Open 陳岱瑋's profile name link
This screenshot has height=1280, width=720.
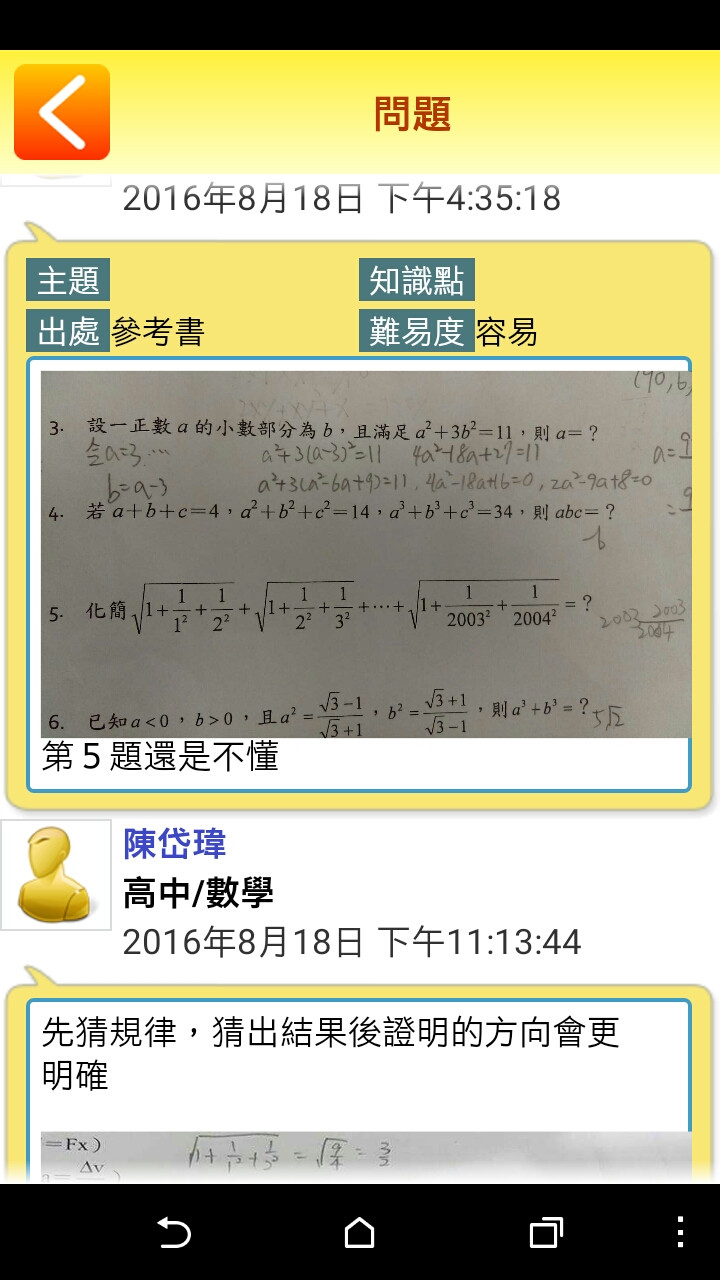tap(175, 844)
